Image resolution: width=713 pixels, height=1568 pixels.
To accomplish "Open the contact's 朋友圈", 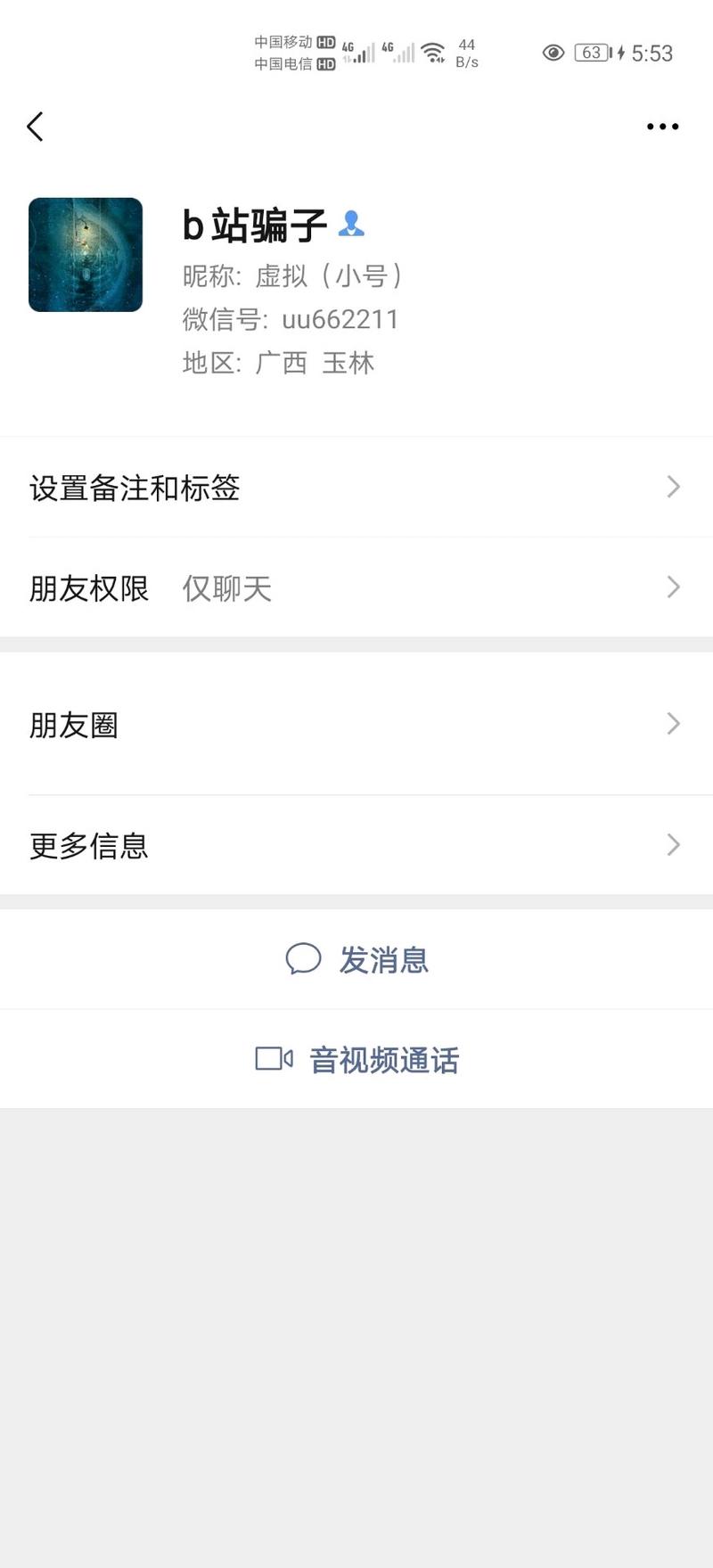I will [x=356, y=724].
